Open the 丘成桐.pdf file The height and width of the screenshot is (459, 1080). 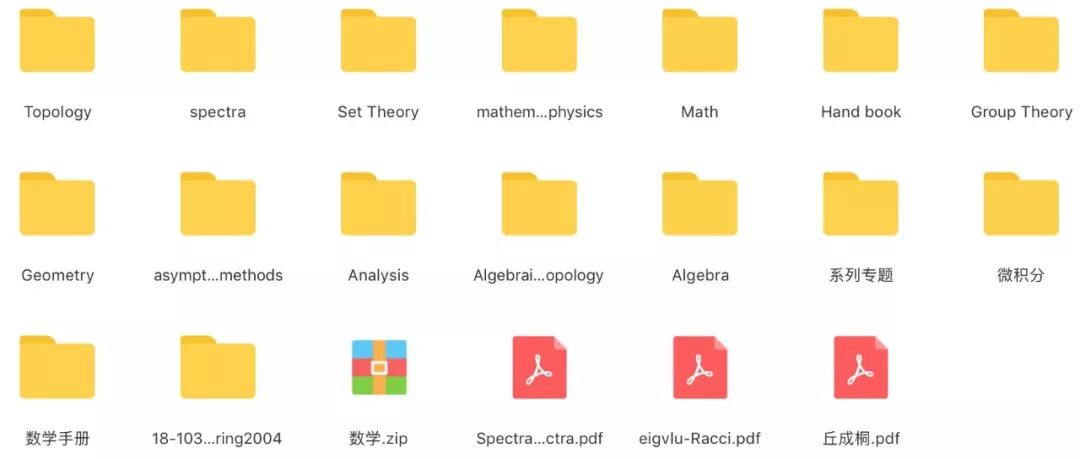pyautogui.click(x=860, y=368)
